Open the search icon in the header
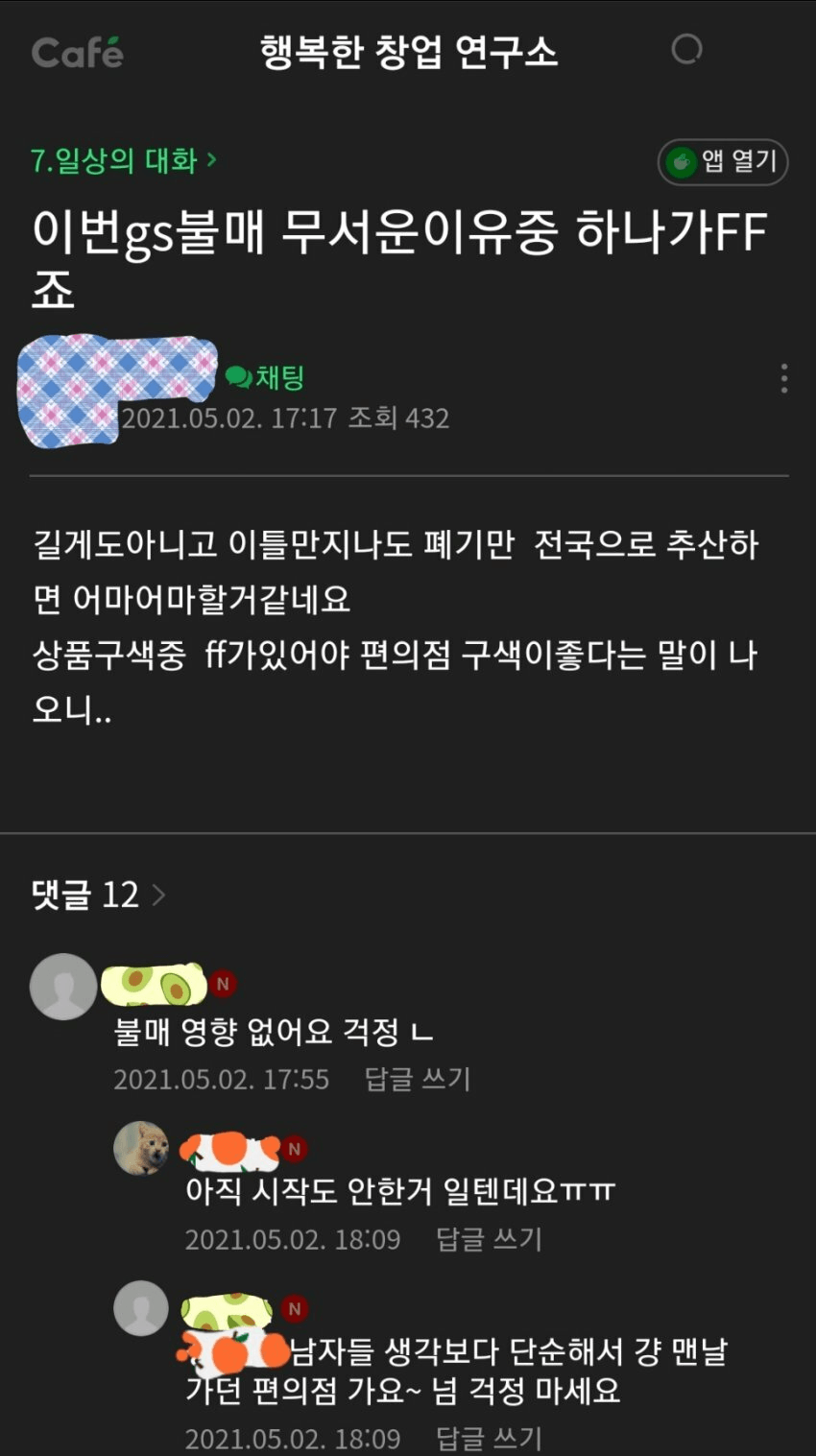The image size is (816, 1456). tap(685, 50)
